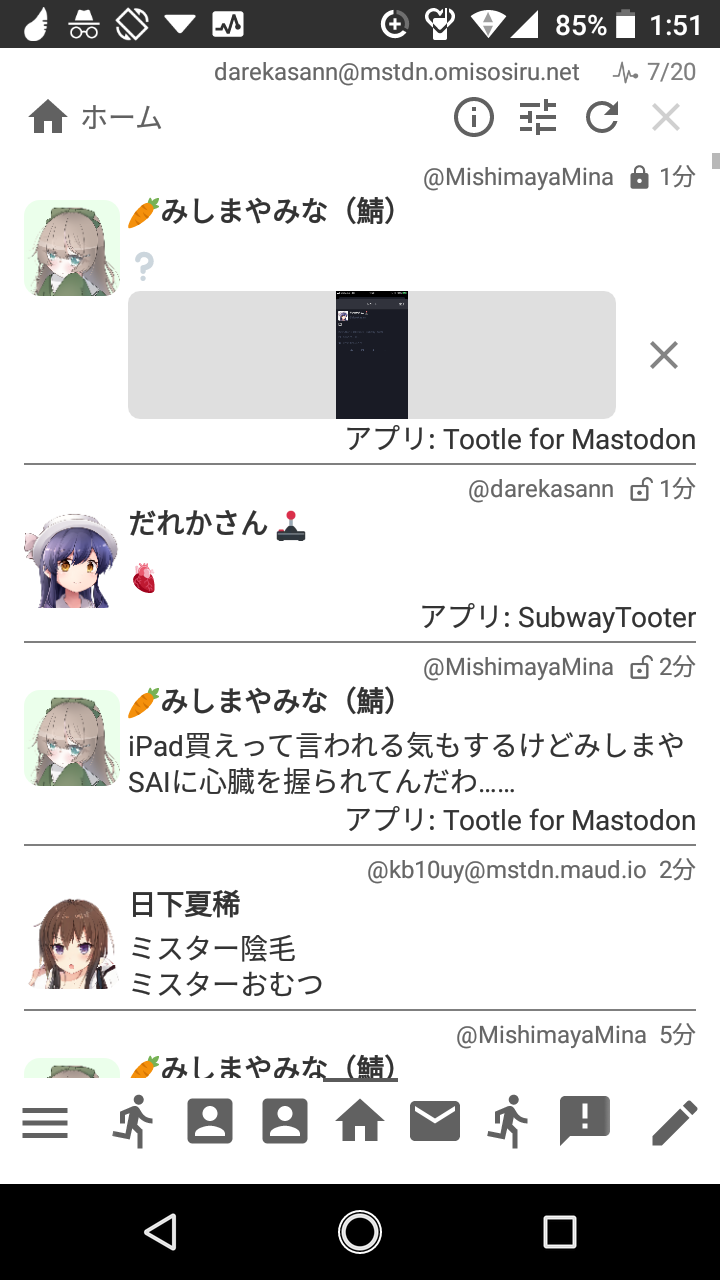
Task: Open the attached screenshot thumbnail
Action: point(372,355)
